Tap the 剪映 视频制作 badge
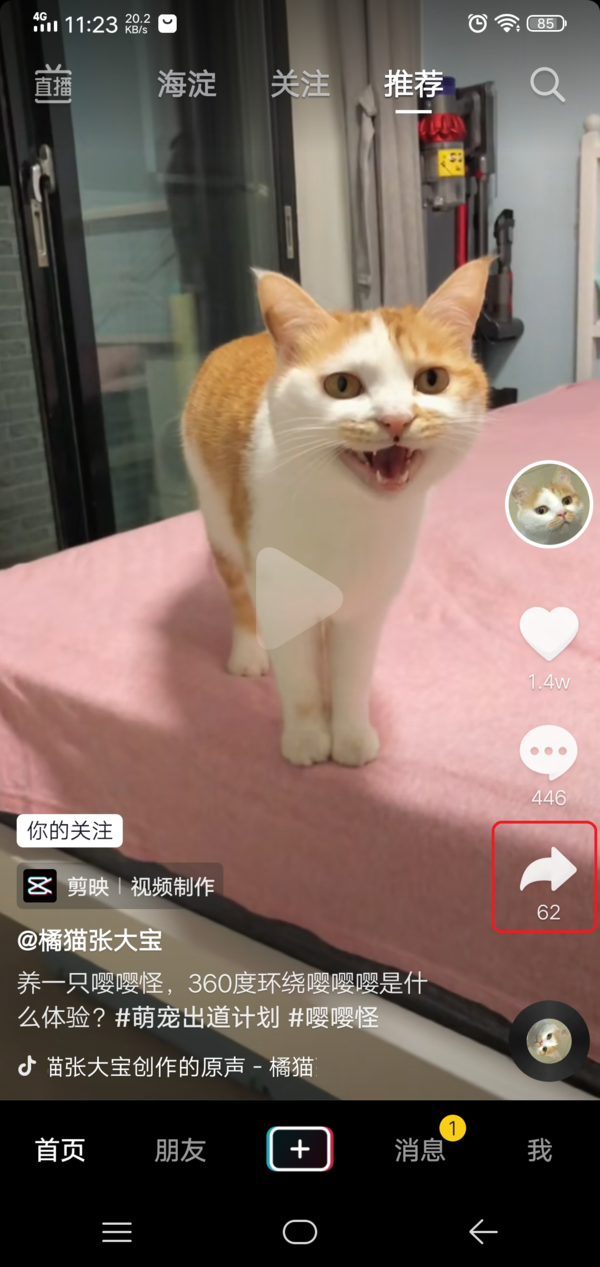Image resolution: width=600 pixels, height=1267 pixels. coord(120,886)
